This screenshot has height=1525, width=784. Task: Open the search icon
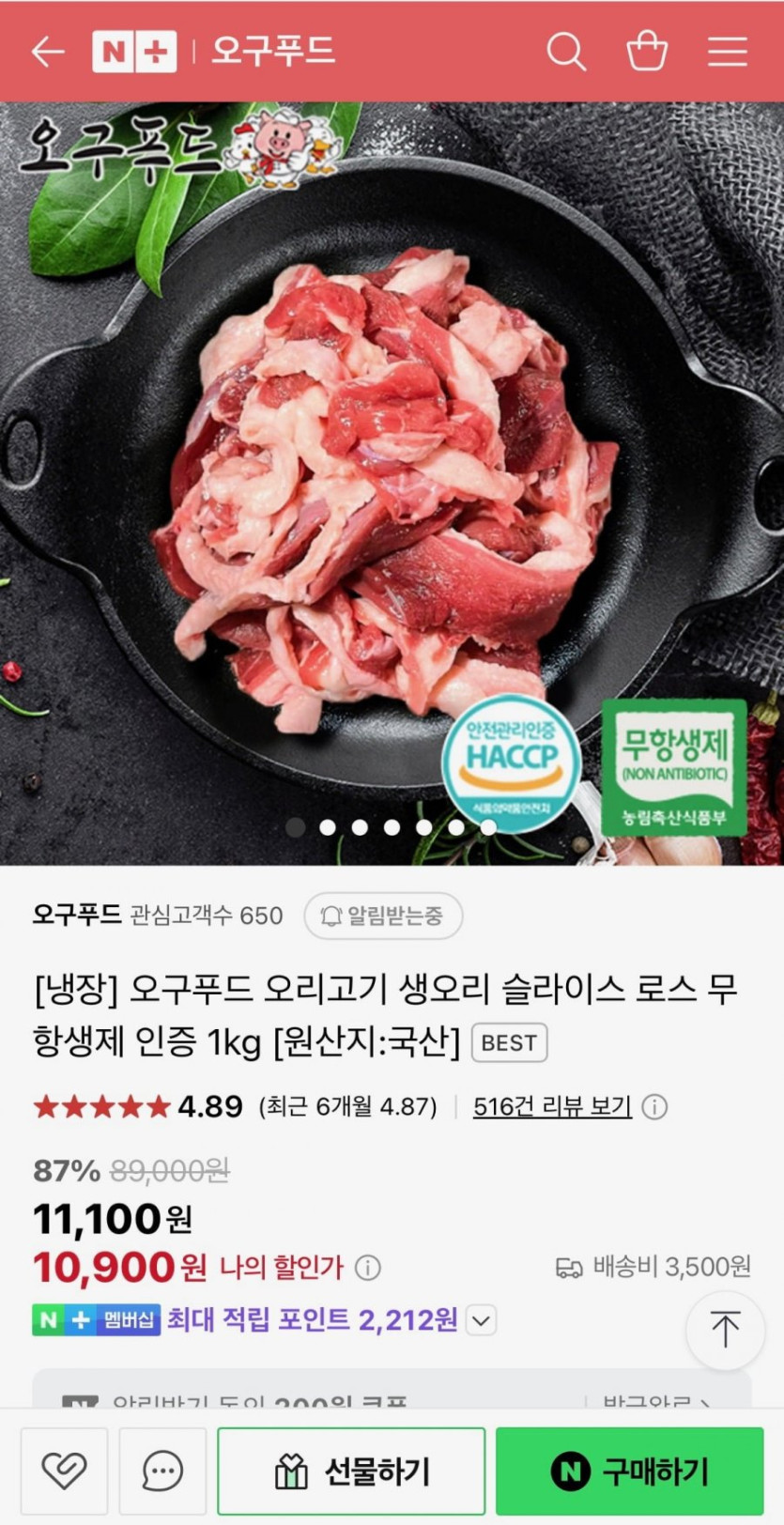[x=566, y=52]
